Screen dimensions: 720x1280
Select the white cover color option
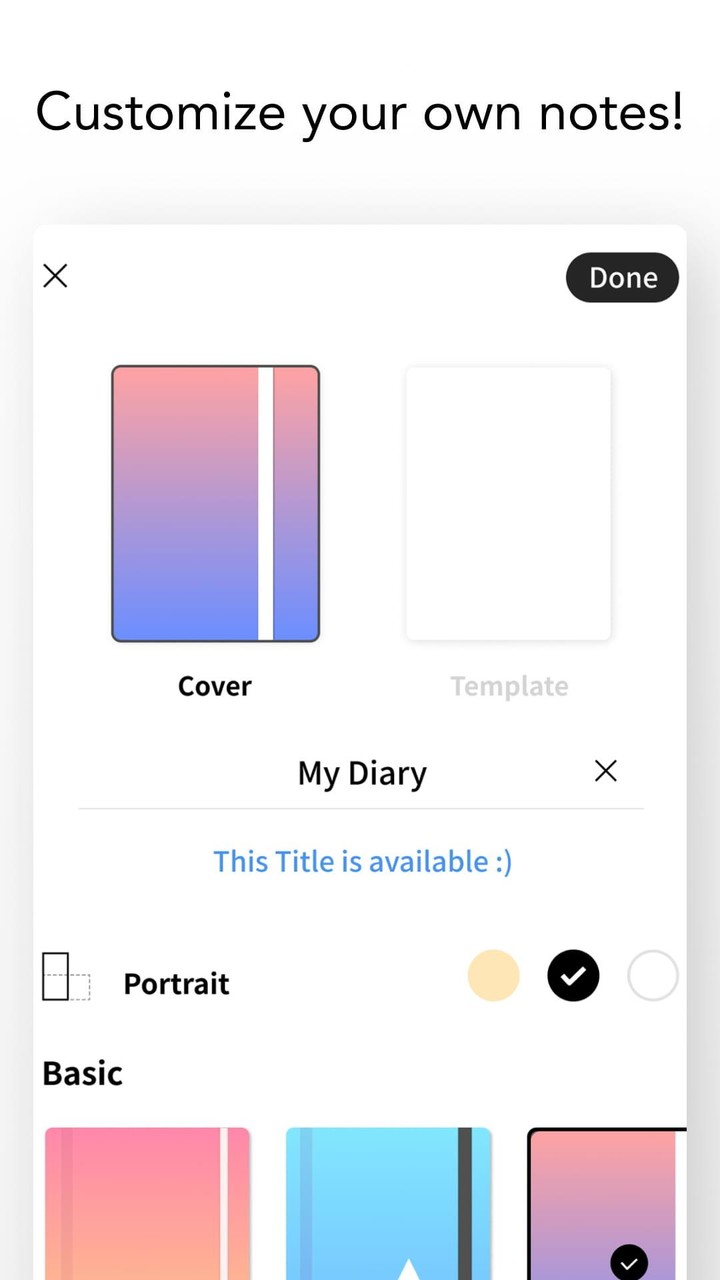pos(652,975)
